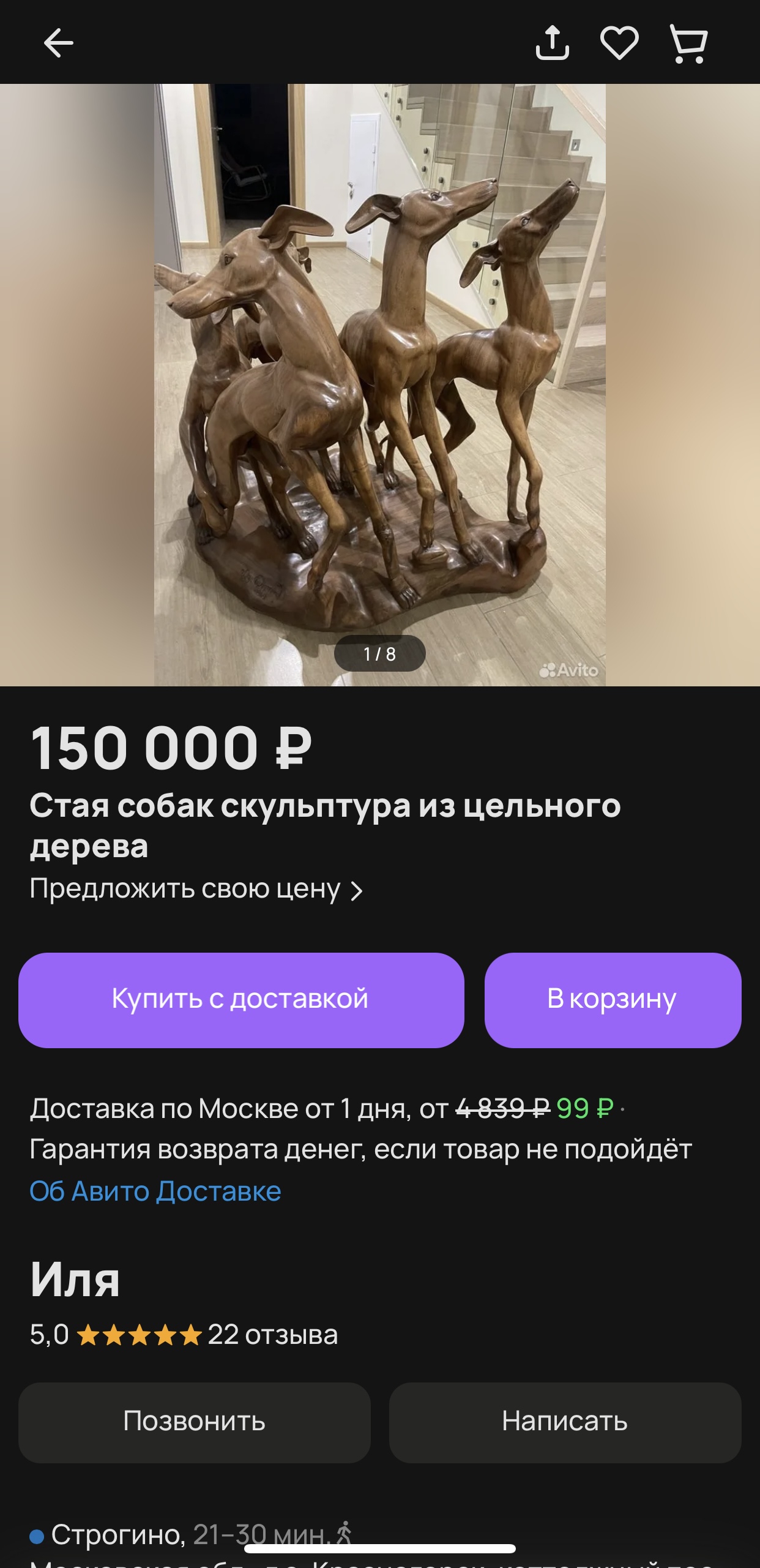Go back using the arrow icon
This screenshot has height=1568, width=760.
(58, 43)
